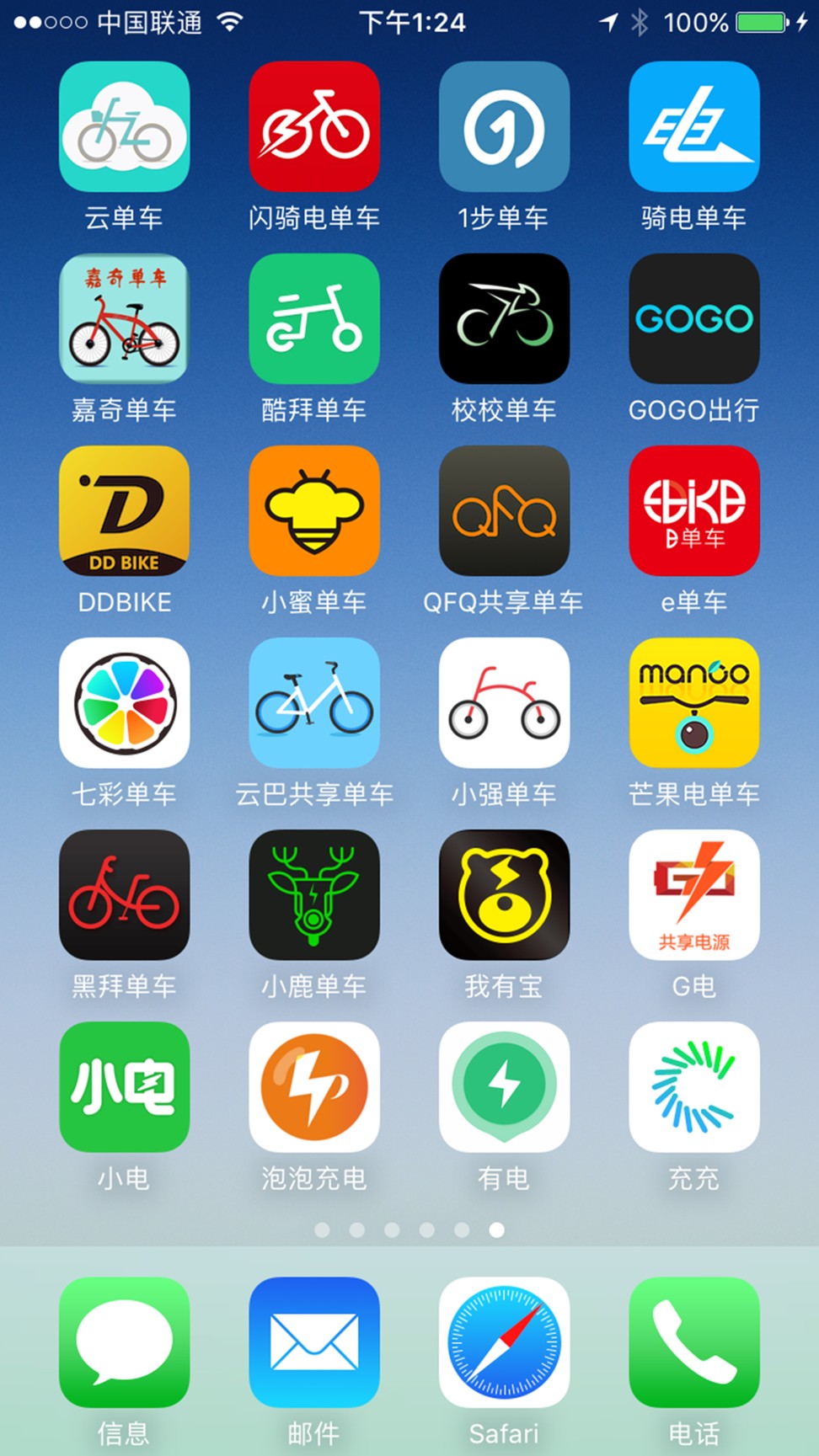Open 电话 phone app in dock

[x=694, y=1342]
